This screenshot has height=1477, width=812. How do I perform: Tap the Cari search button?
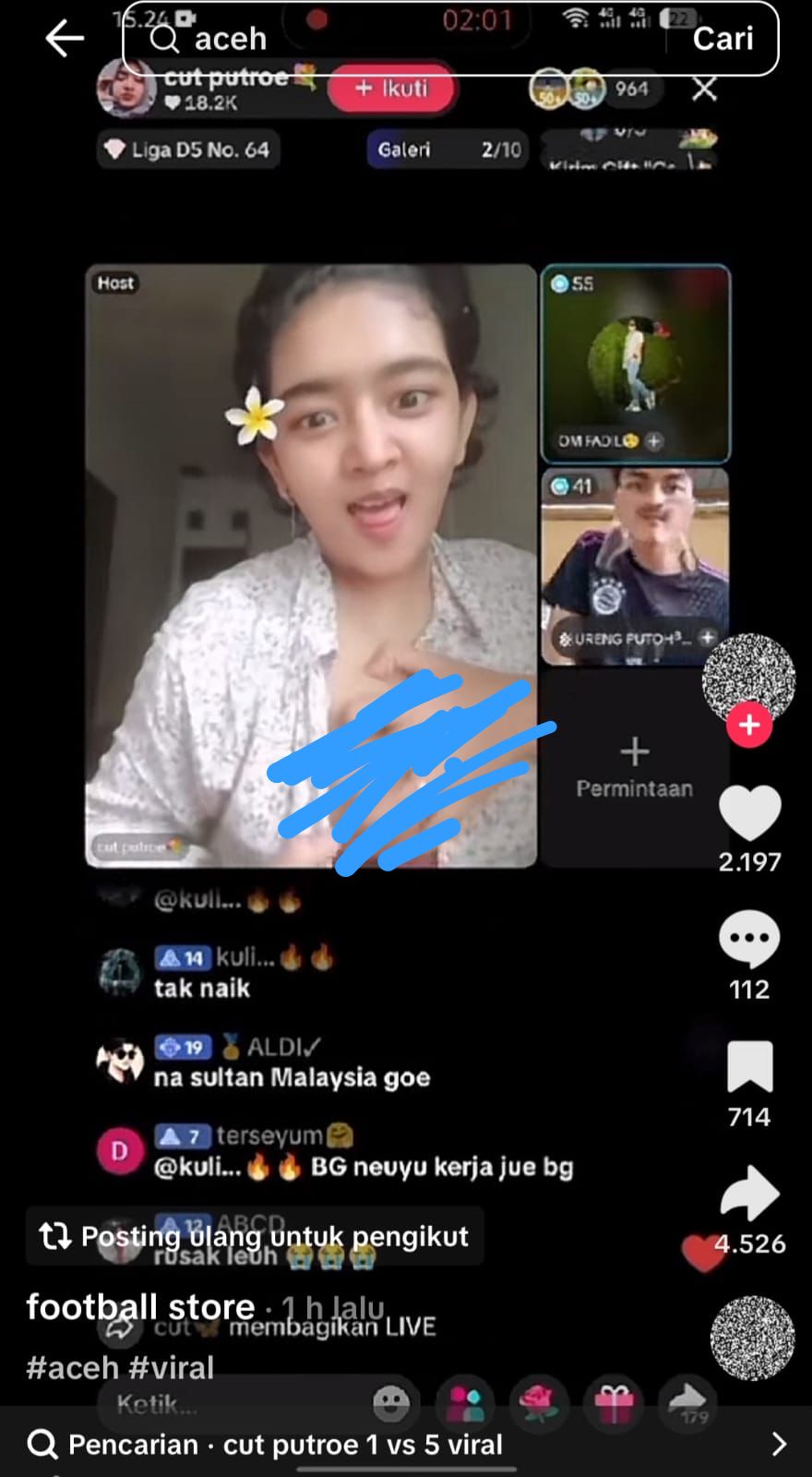tap(722, 39)
